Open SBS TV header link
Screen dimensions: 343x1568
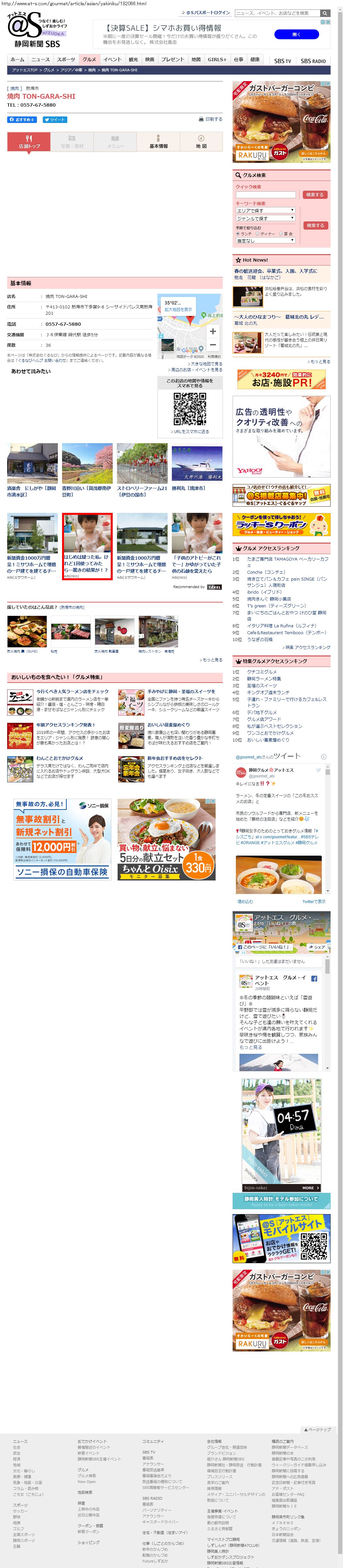point(282,61)
